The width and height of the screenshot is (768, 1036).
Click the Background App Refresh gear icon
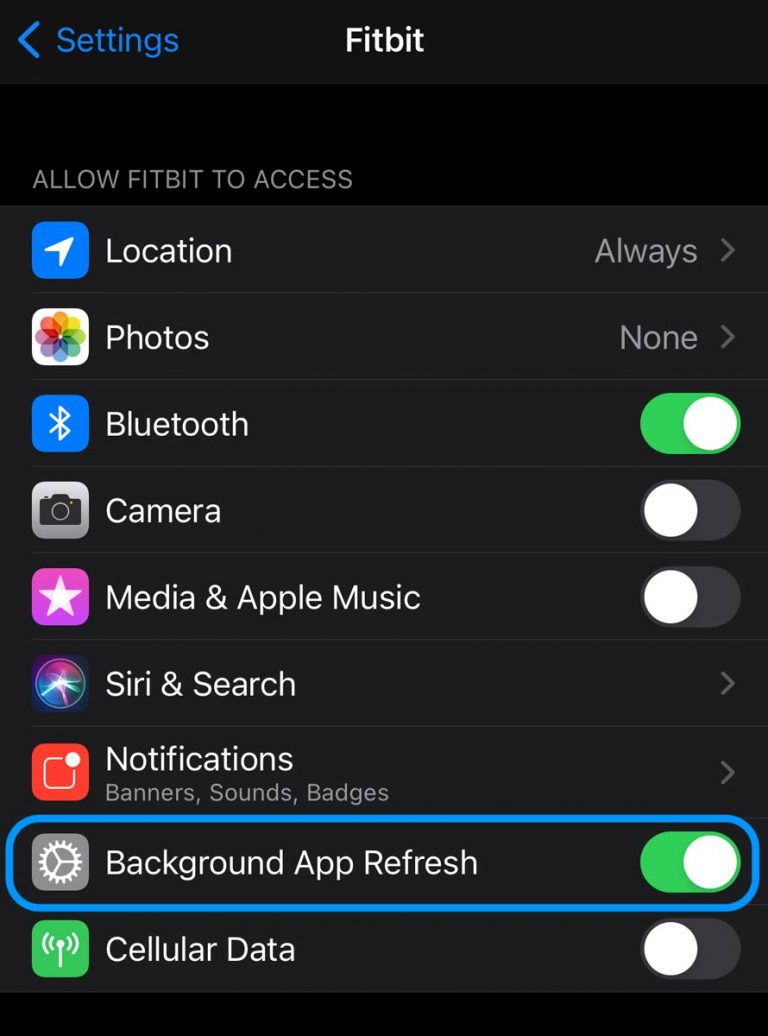[x=60, y=863]
